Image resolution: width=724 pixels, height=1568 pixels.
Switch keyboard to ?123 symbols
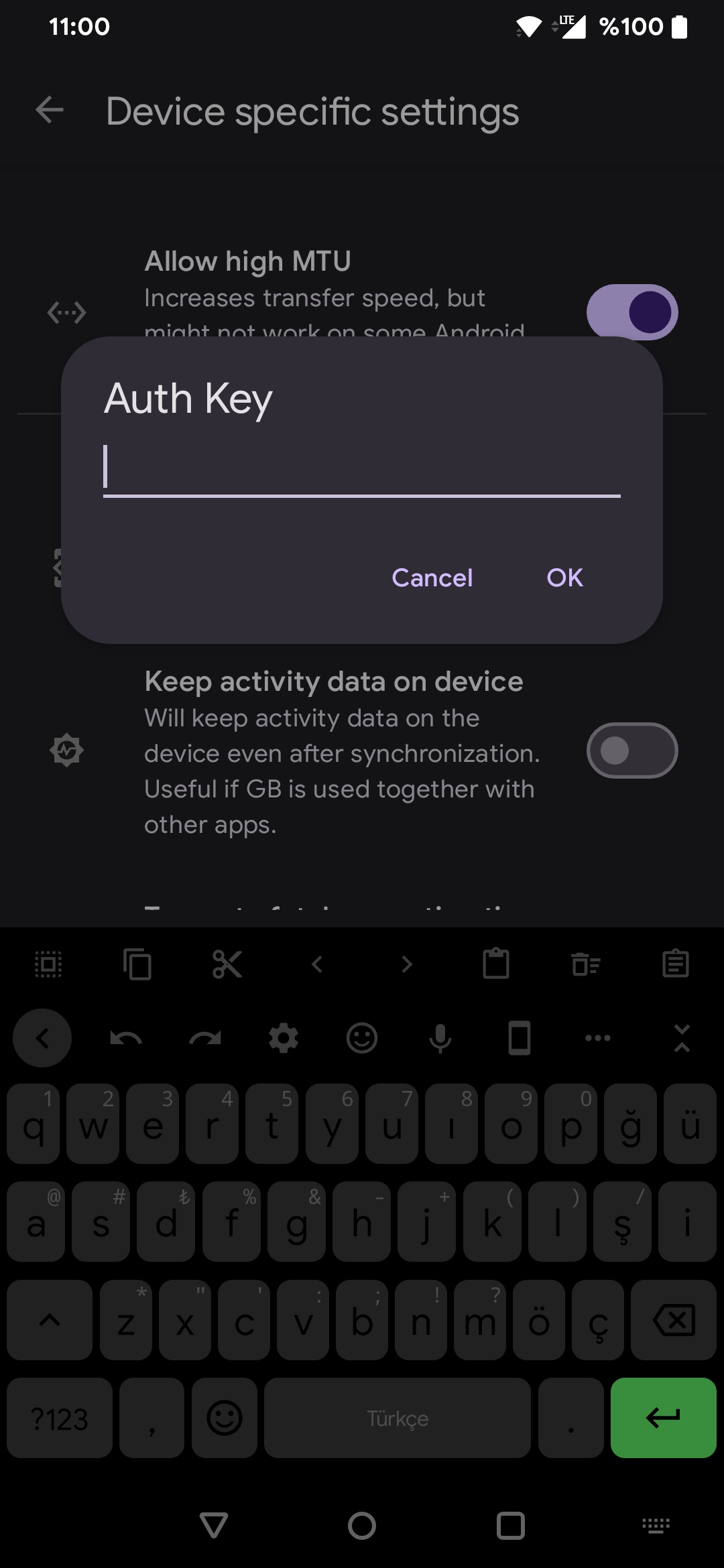point(60,1418)
